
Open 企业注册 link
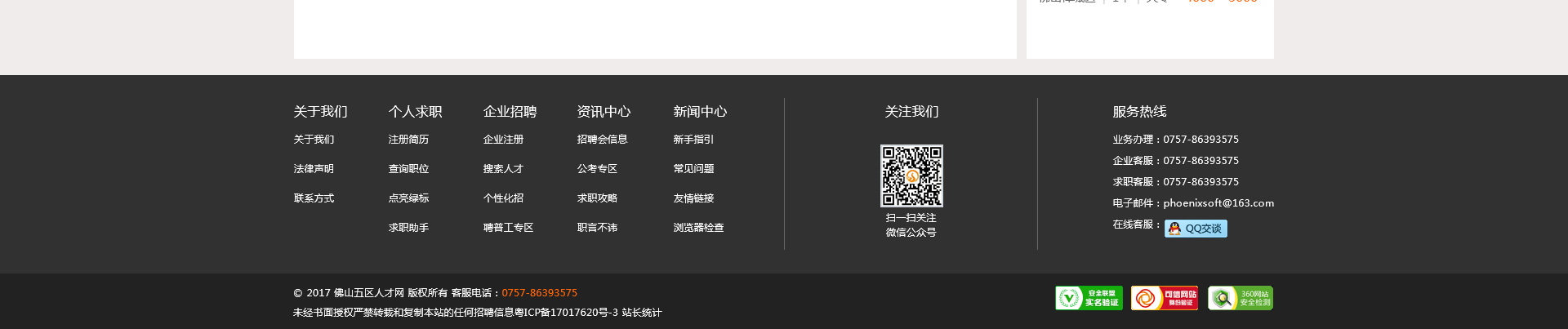[x=503, y=140]
